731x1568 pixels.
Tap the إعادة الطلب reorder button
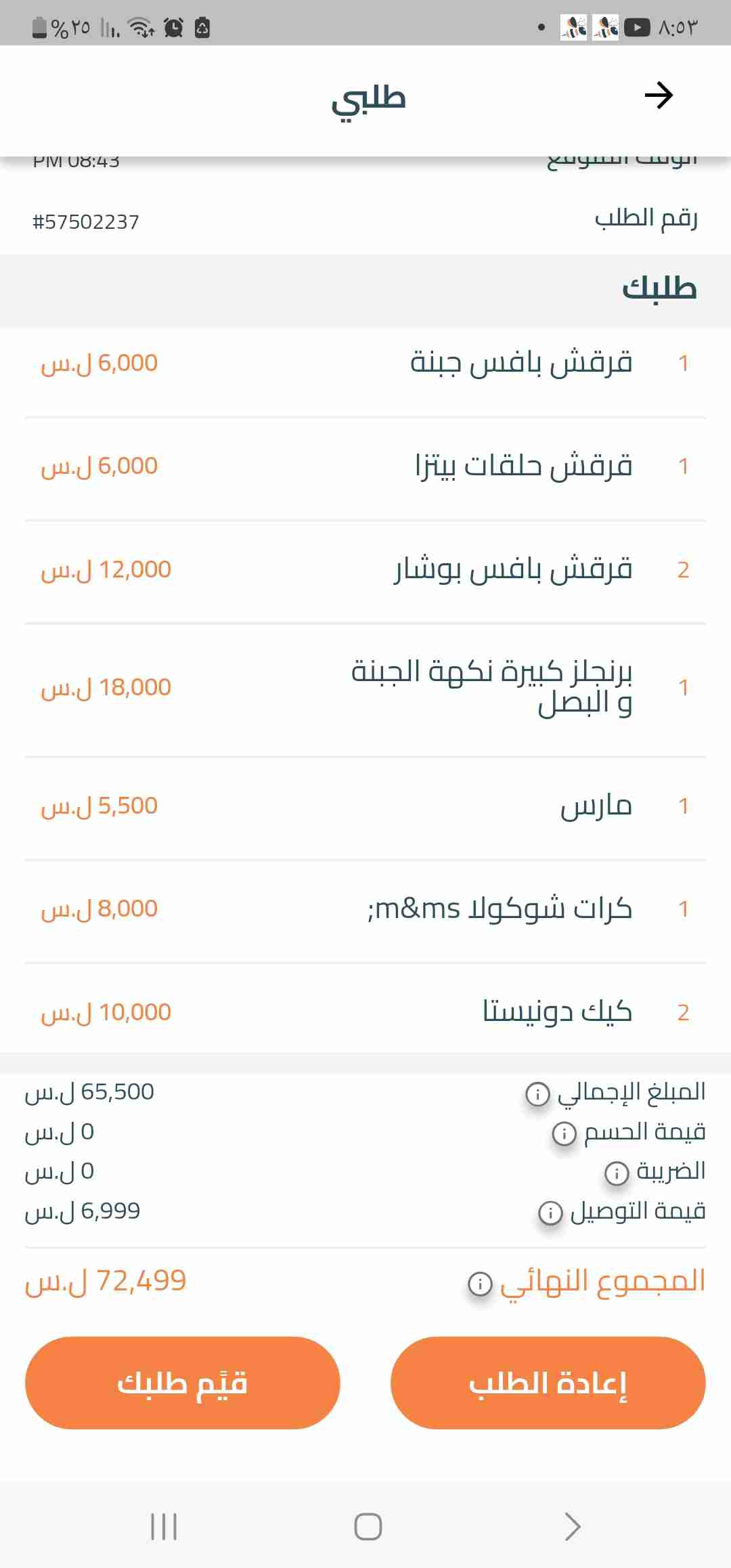(548, 1382)
